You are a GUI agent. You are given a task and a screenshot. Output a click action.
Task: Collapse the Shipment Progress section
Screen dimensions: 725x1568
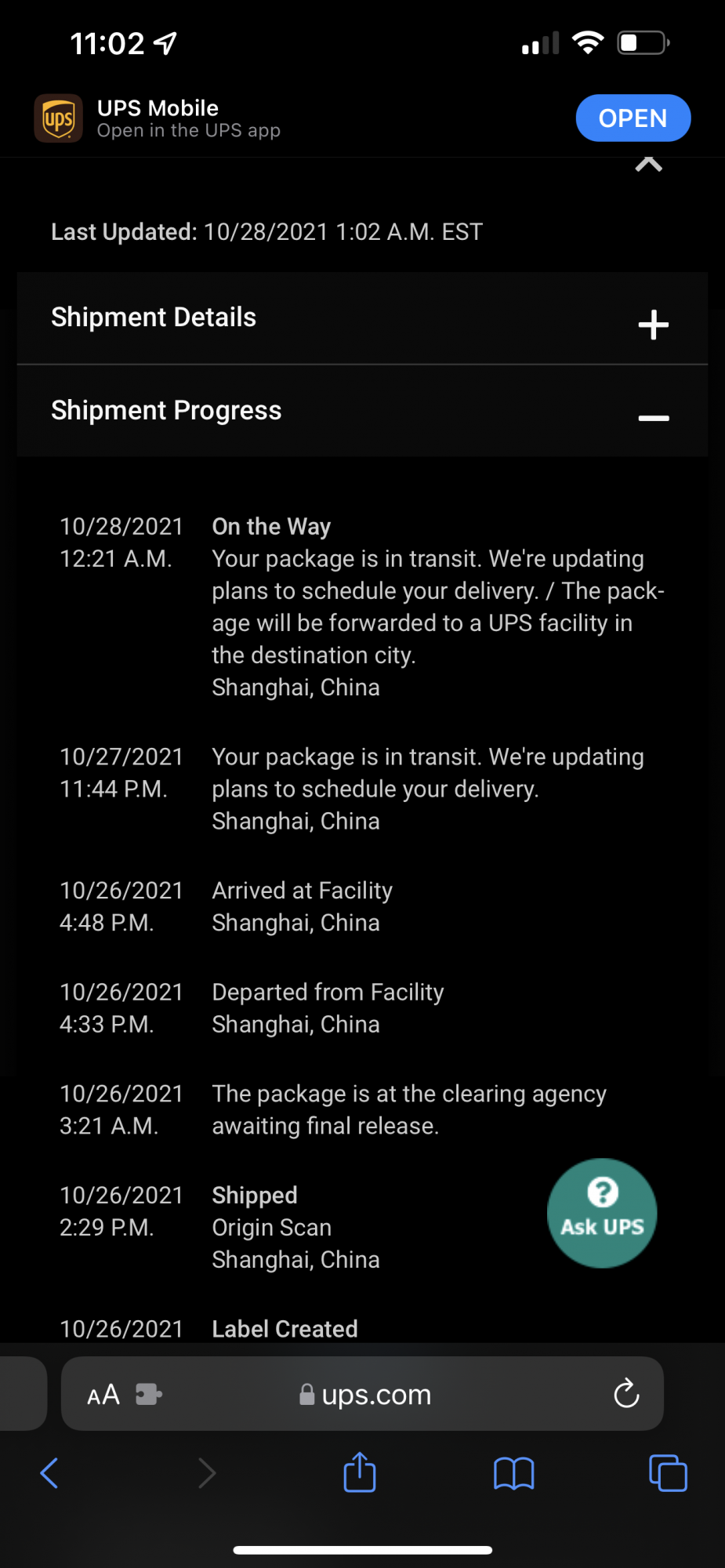point(653,418)
